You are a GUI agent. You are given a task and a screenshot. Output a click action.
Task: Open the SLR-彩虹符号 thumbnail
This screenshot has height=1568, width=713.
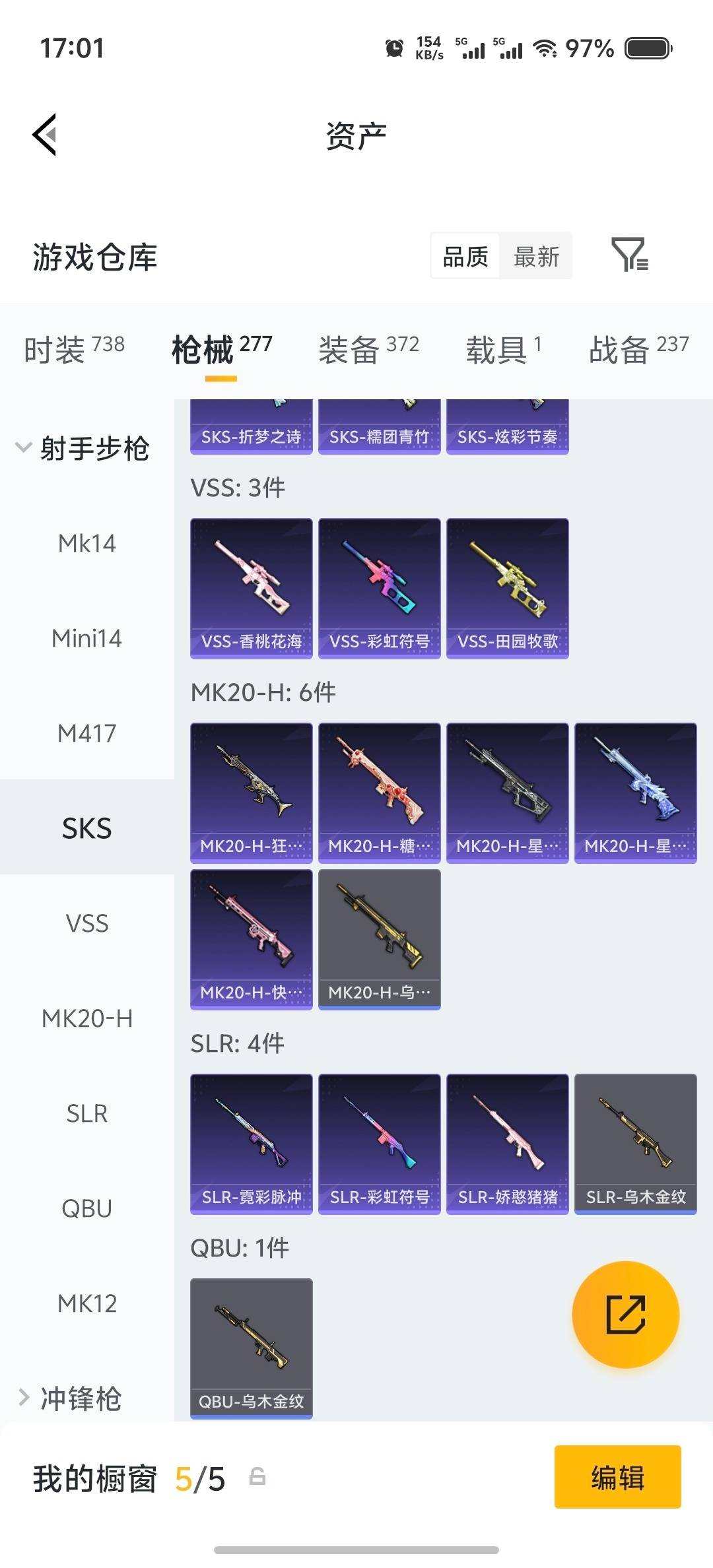(380, 1145)
